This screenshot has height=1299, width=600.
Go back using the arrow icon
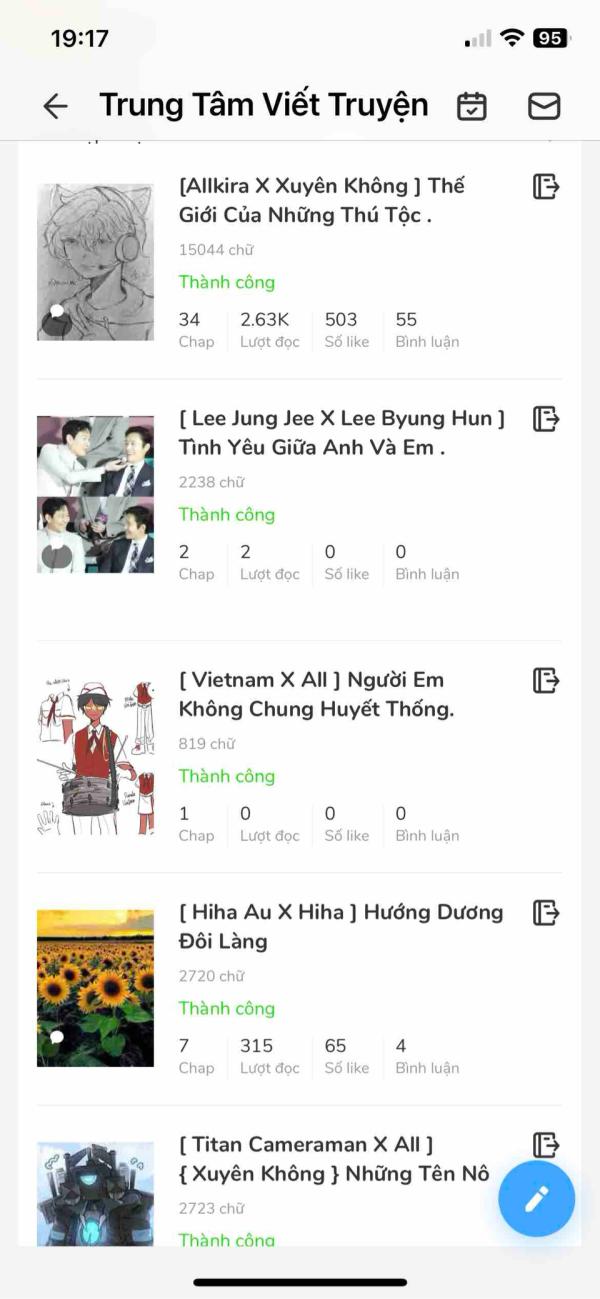coord(55,106)
